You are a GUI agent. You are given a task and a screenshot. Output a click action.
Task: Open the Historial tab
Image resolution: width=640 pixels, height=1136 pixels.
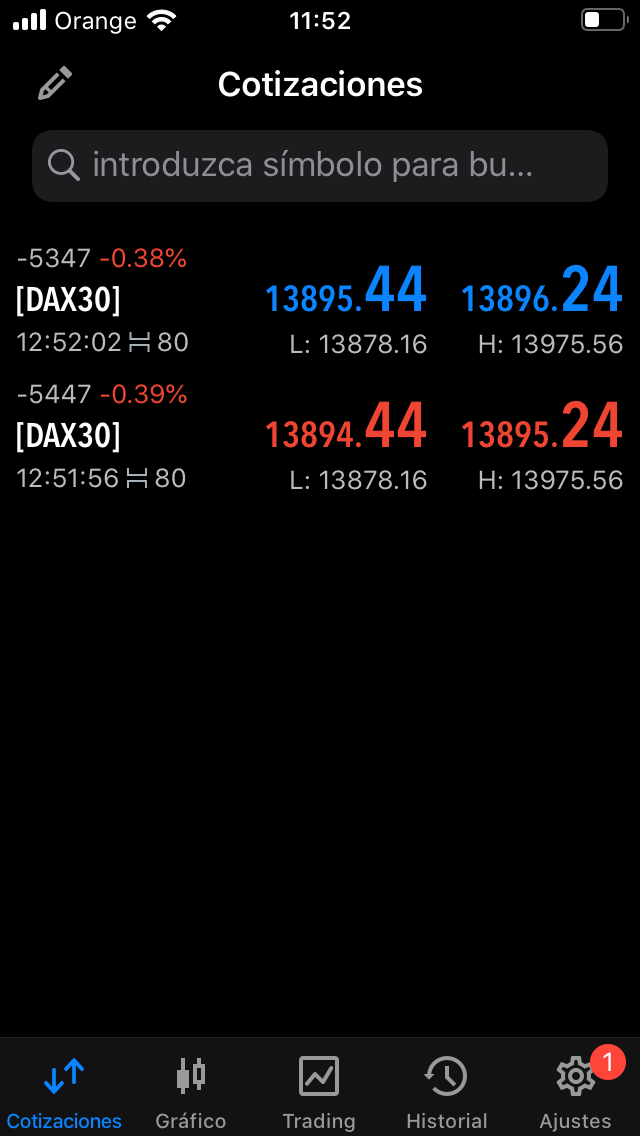tap(446, 1090)
